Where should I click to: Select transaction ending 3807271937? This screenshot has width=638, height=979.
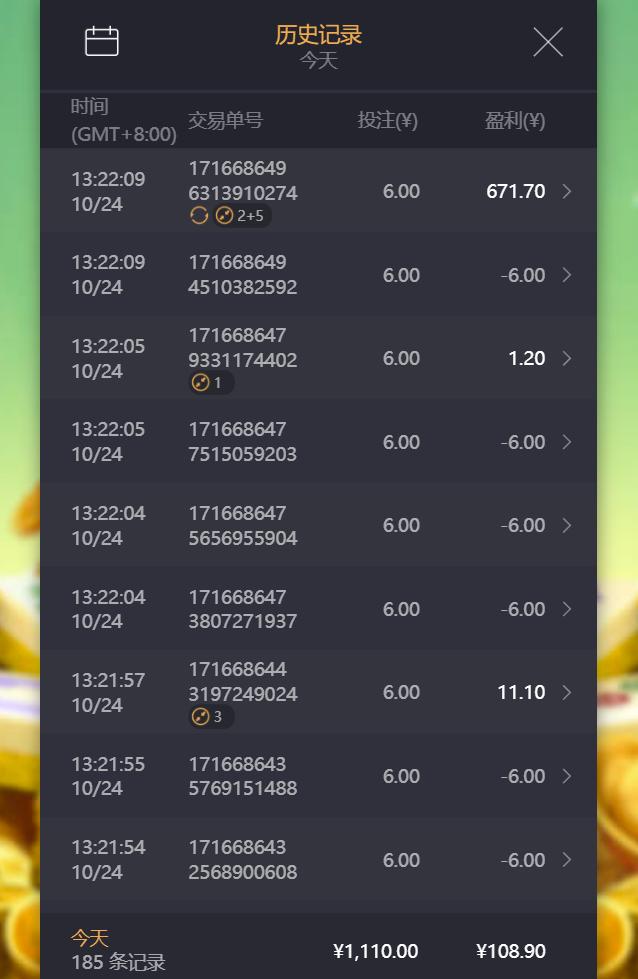pos(319,609)
